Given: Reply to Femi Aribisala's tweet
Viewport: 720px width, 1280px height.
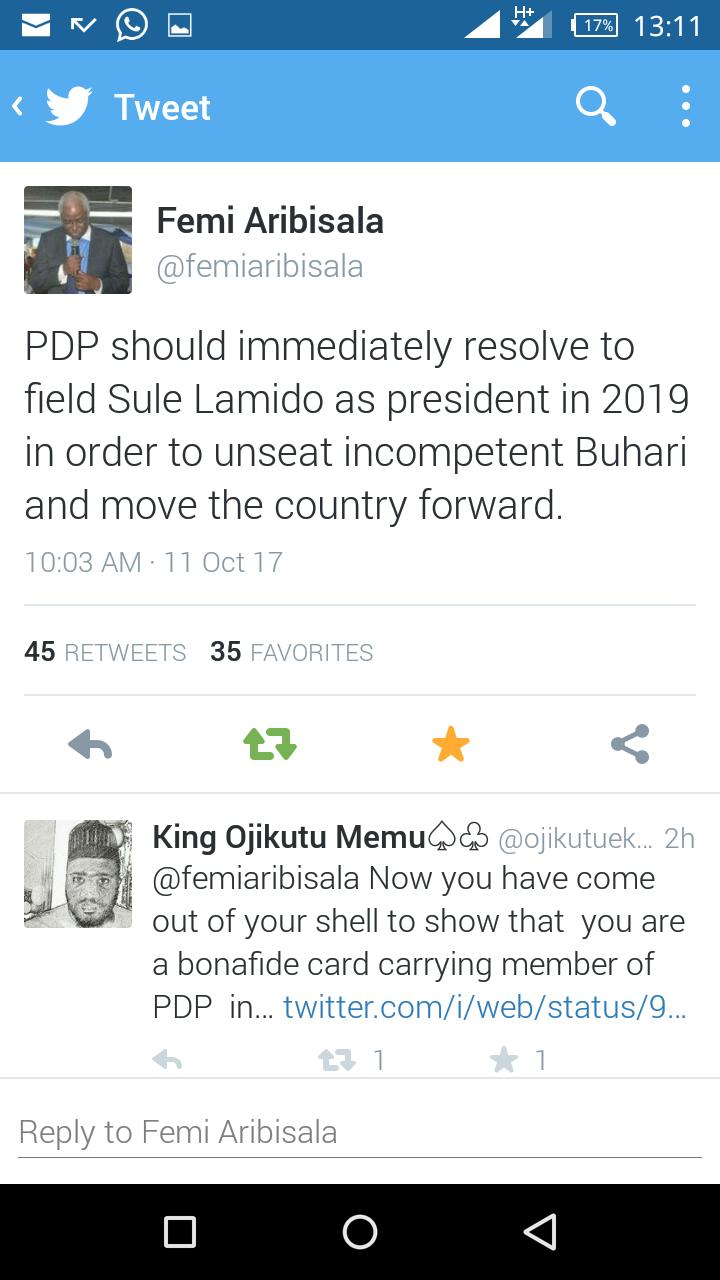Looking at the screenshot, I should pos(90,745).
